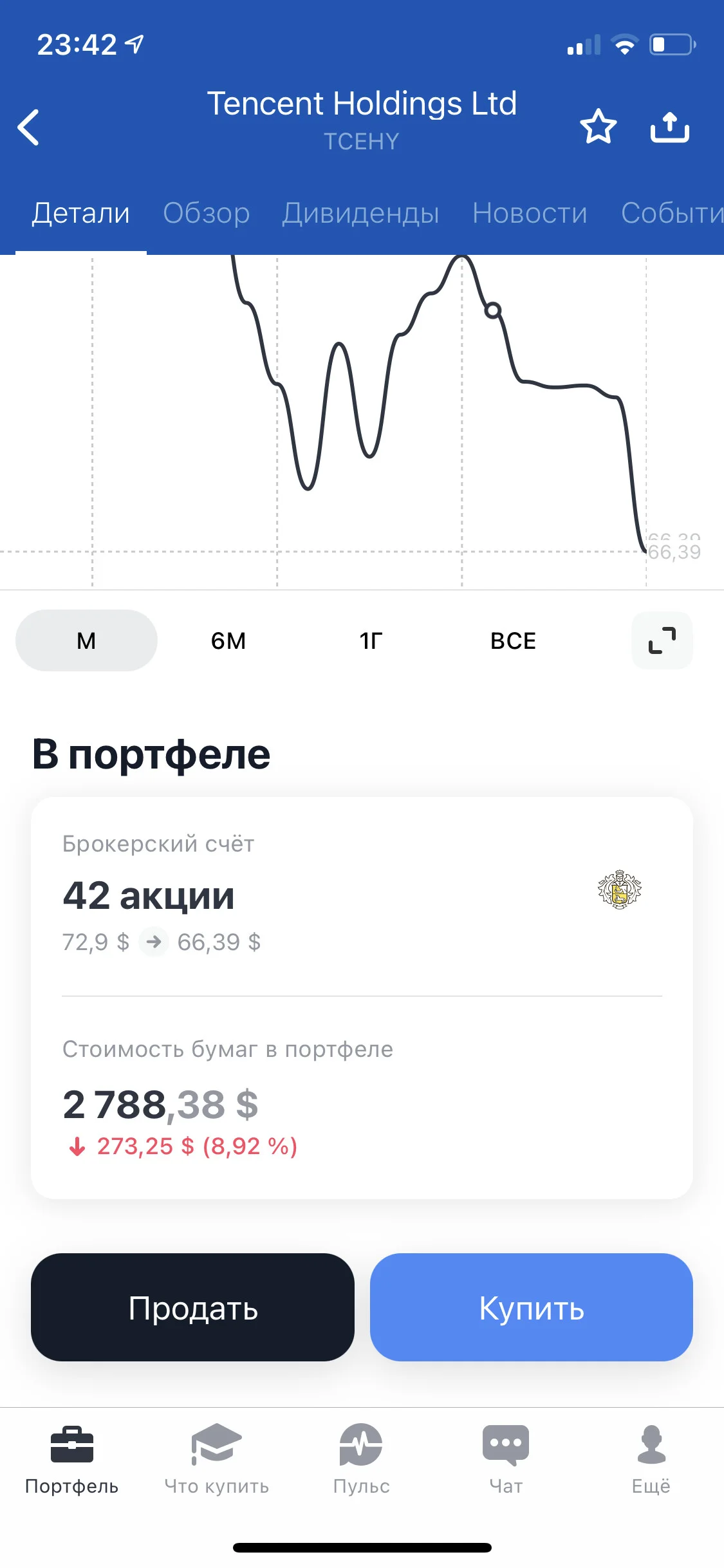The height and width of the screenshot is (1568, 724).
Task: Open the Ещё tab
Action: 651,1459
